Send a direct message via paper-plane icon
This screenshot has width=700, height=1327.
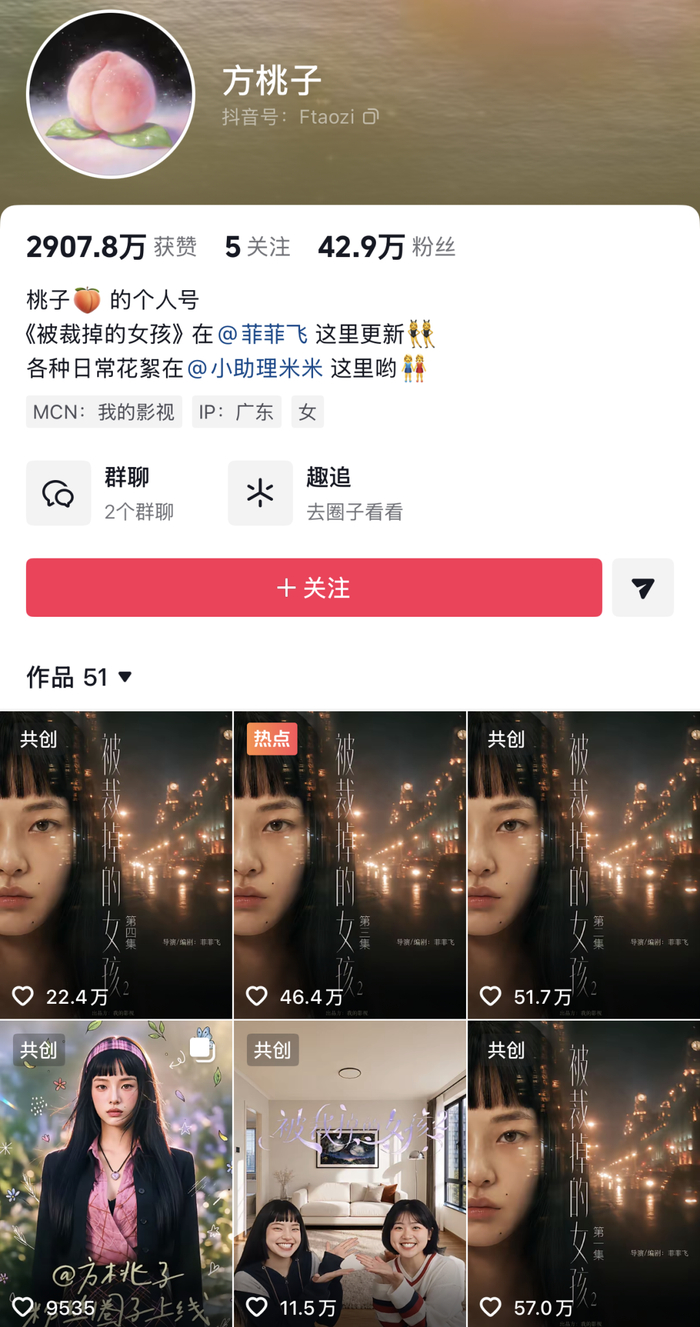click(x=643, y=587)
